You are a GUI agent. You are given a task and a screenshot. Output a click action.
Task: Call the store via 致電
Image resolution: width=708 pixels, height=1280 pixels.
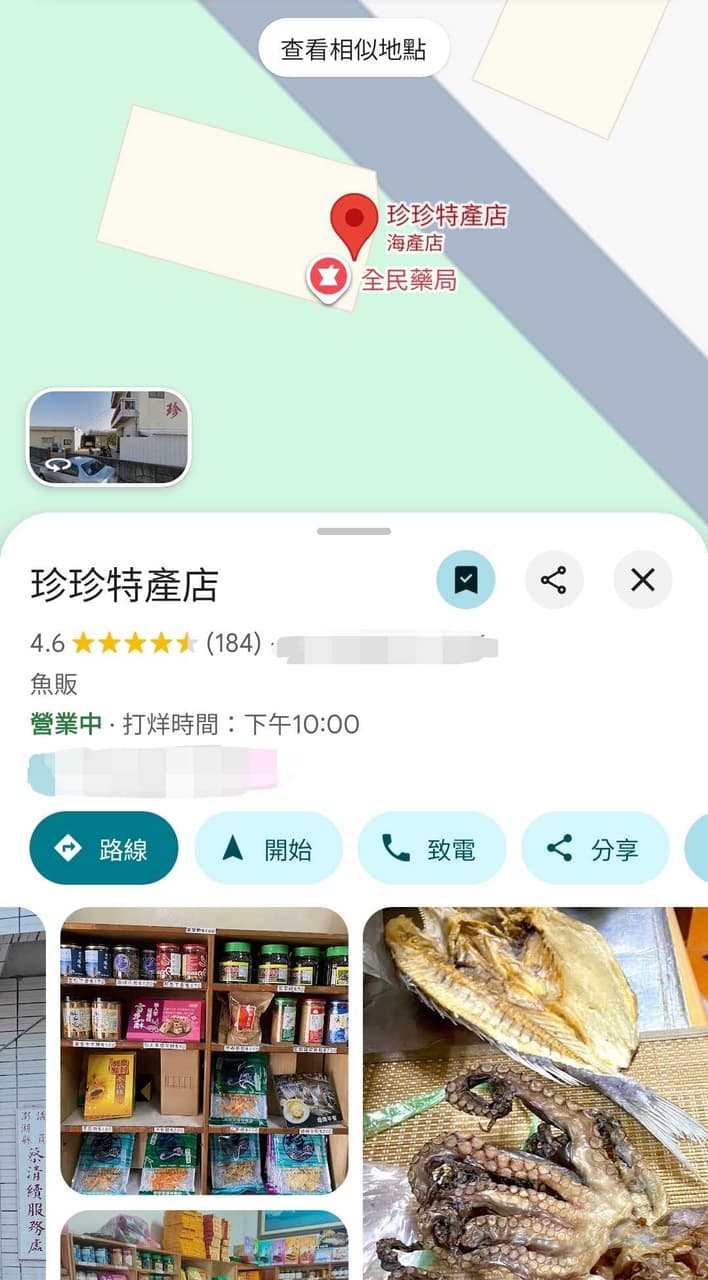coord(432,849)
